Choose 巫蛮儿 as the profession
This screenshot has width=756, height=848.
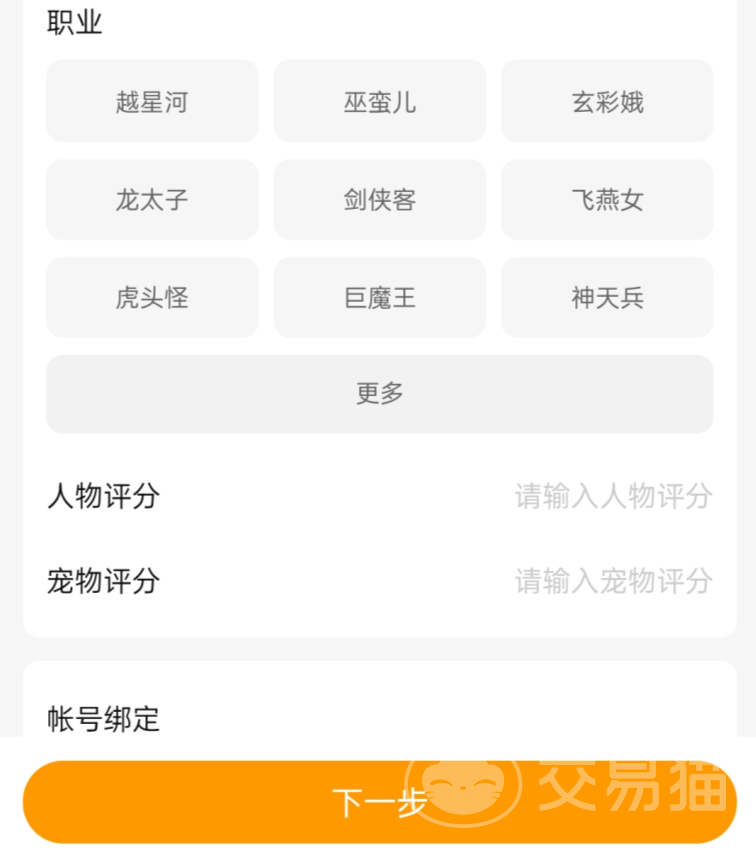[x=380, y=102]
